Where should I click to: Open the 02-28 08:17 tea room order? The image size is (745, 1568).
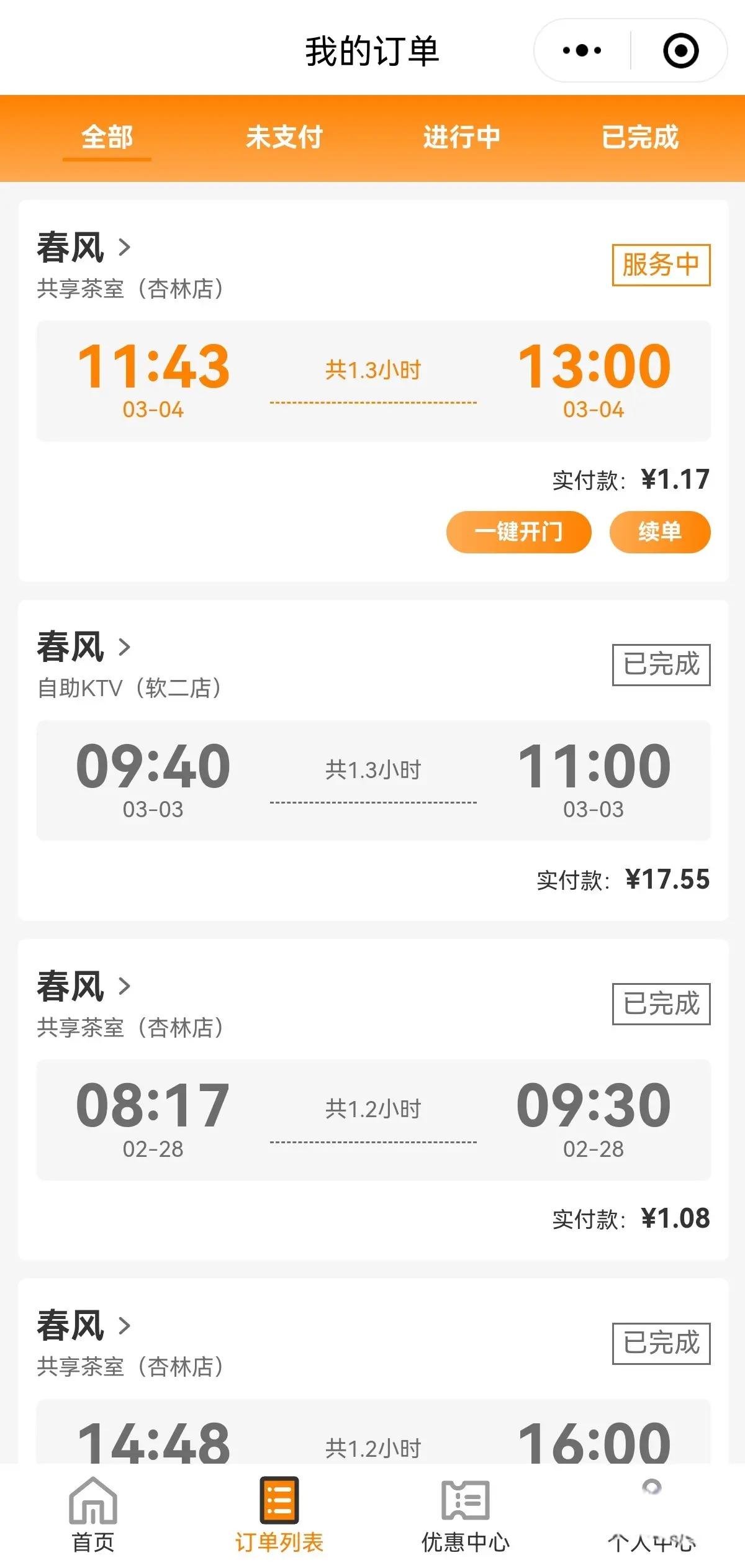pos(373,1100)
